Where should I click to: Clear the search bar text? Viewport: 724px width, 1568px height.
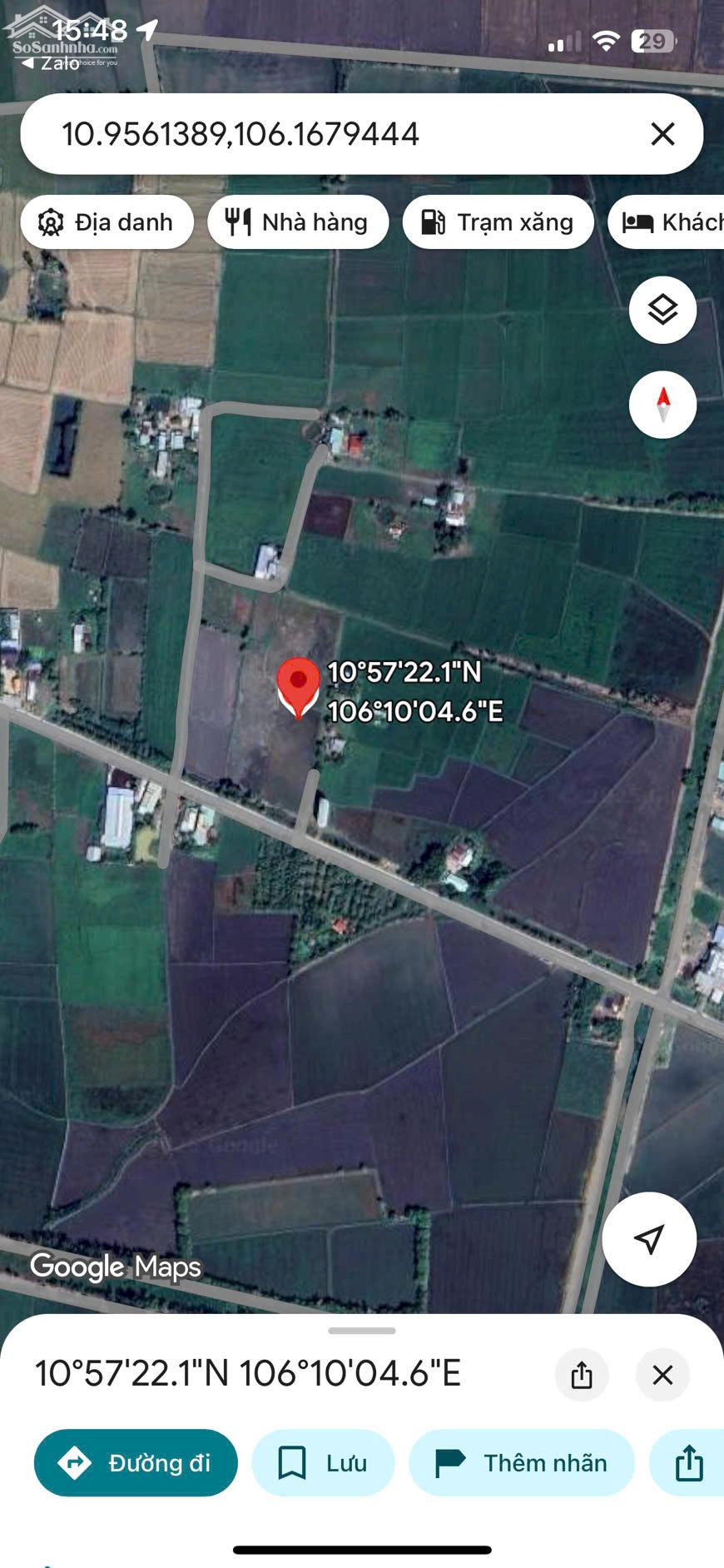[662, 134]
